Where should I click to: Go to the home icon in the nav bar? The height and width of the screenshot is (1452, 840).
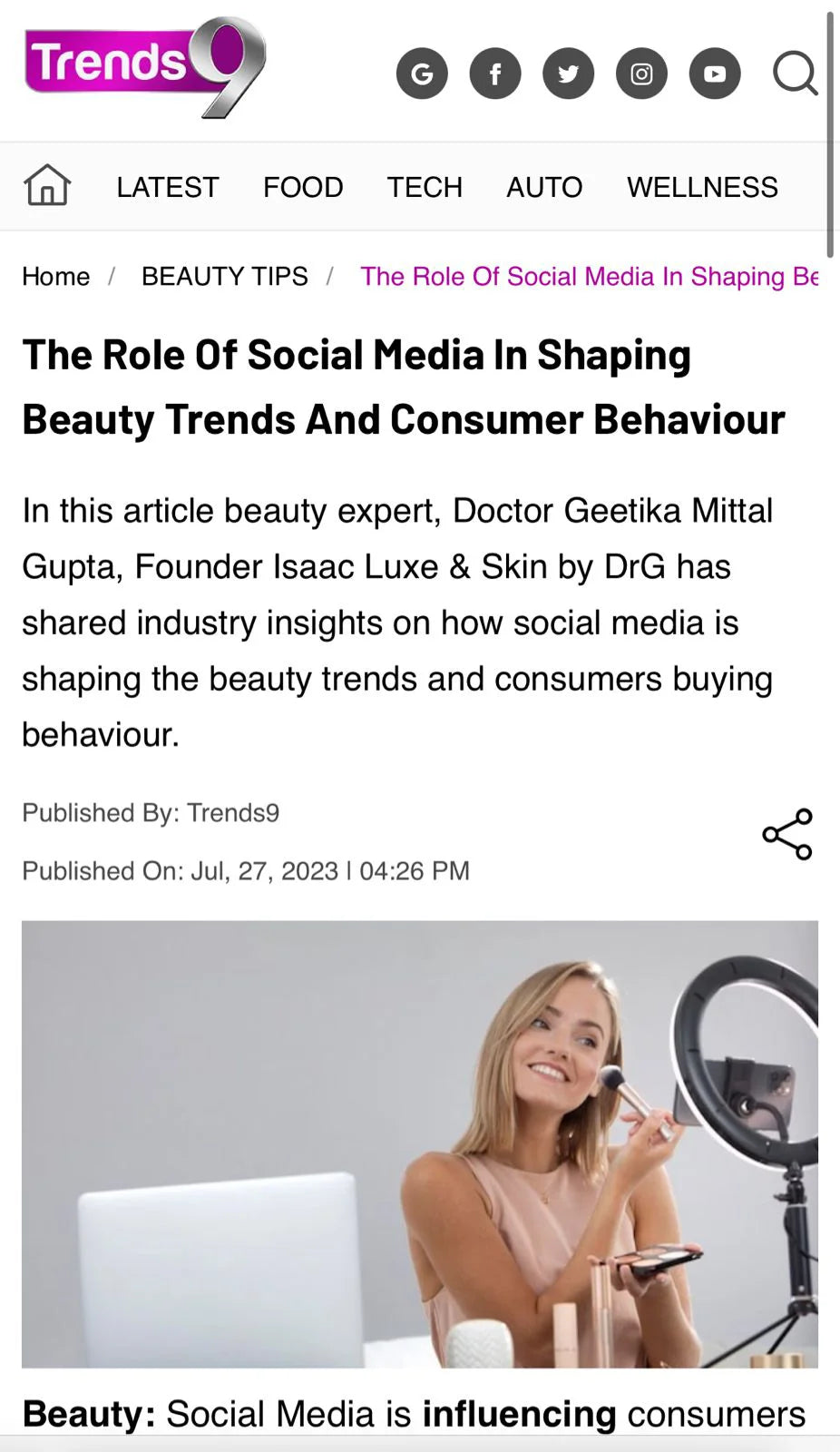[47, 186]
